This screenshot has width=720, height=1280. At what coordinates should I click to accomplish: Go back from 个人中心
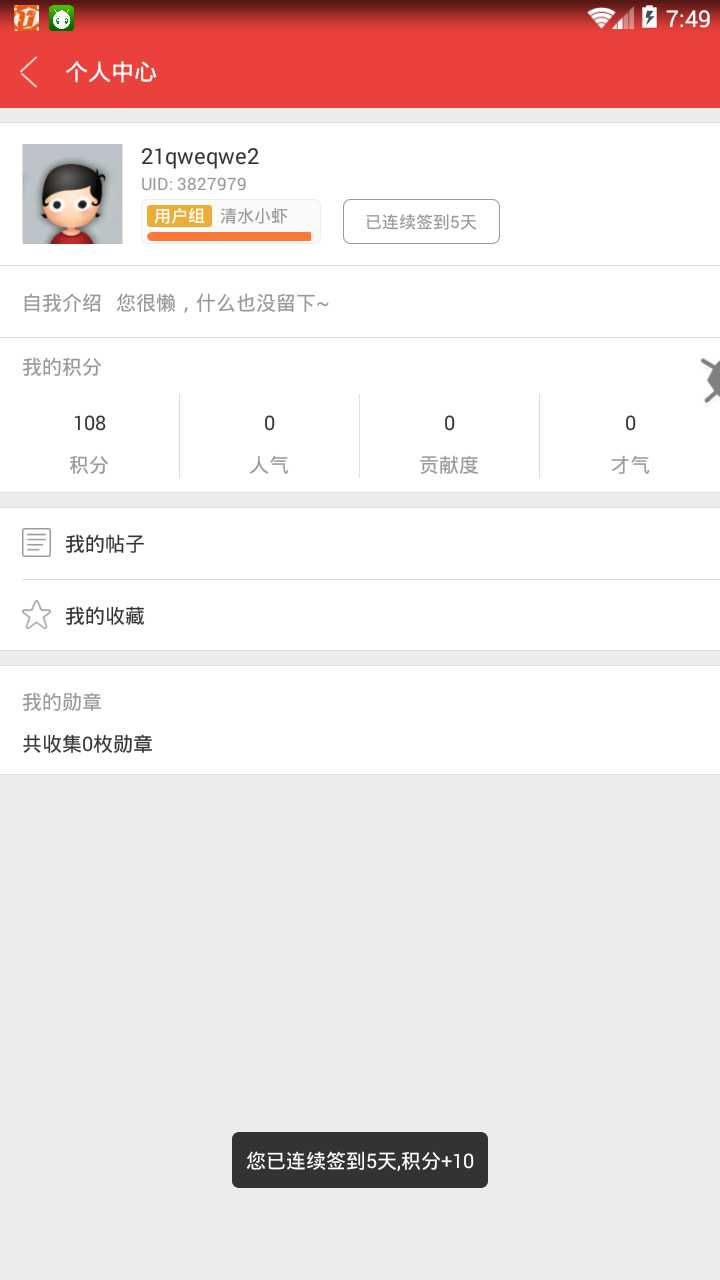coord(29,72)
